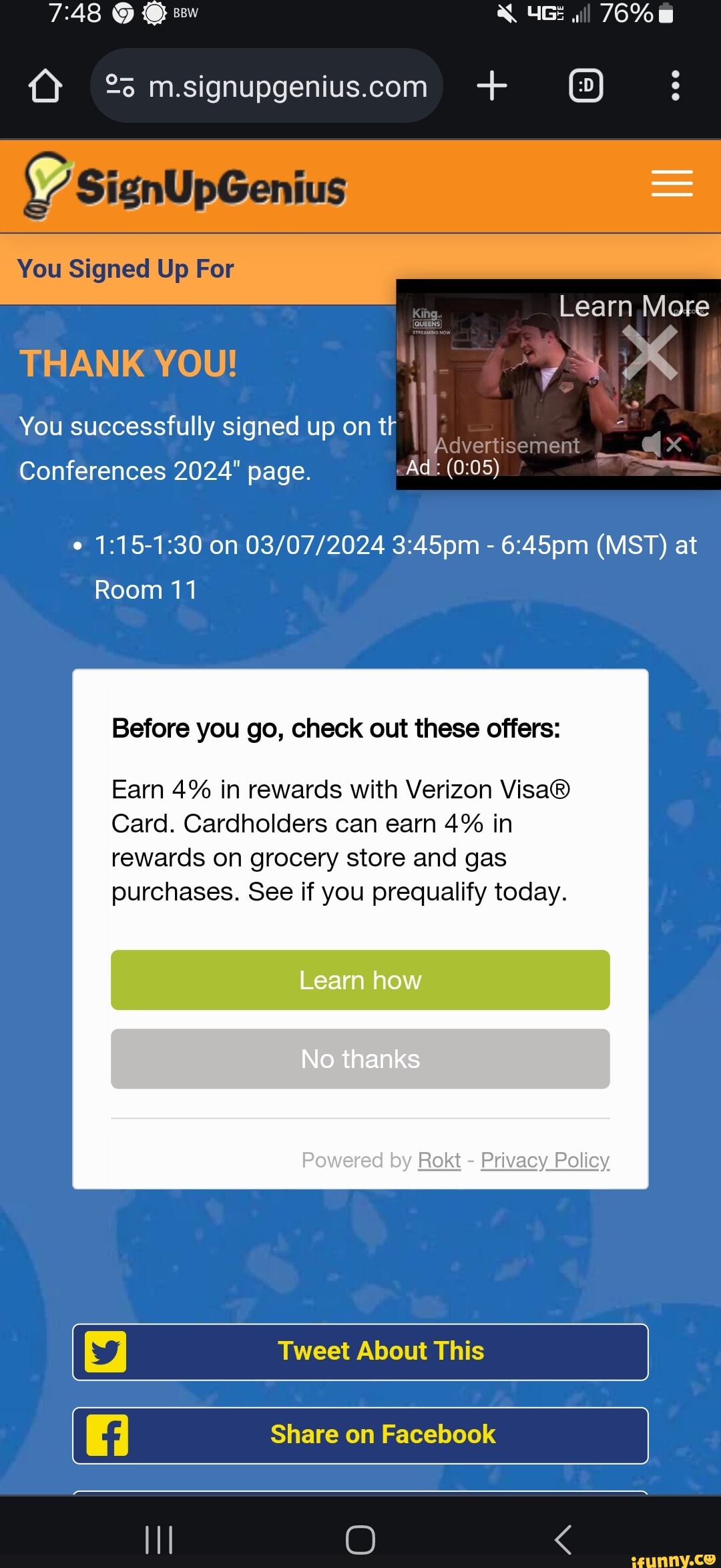Open the tab switcher

pyautogui.click(x=585, y=86)
